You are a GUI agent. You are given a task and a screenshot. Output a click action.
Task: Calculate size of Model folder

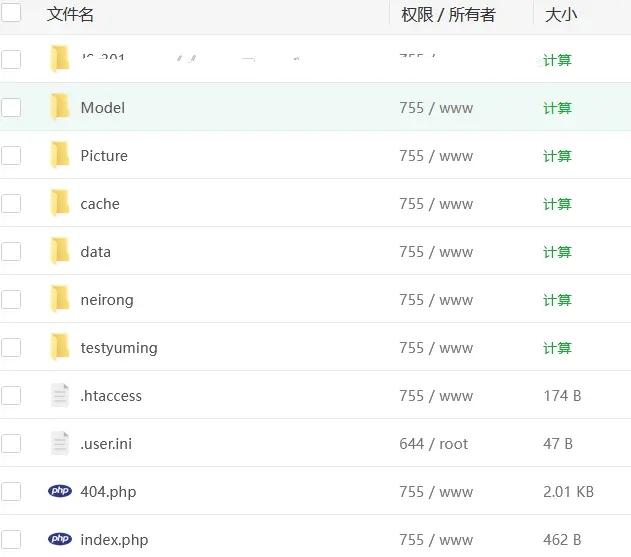click(557, 108)
